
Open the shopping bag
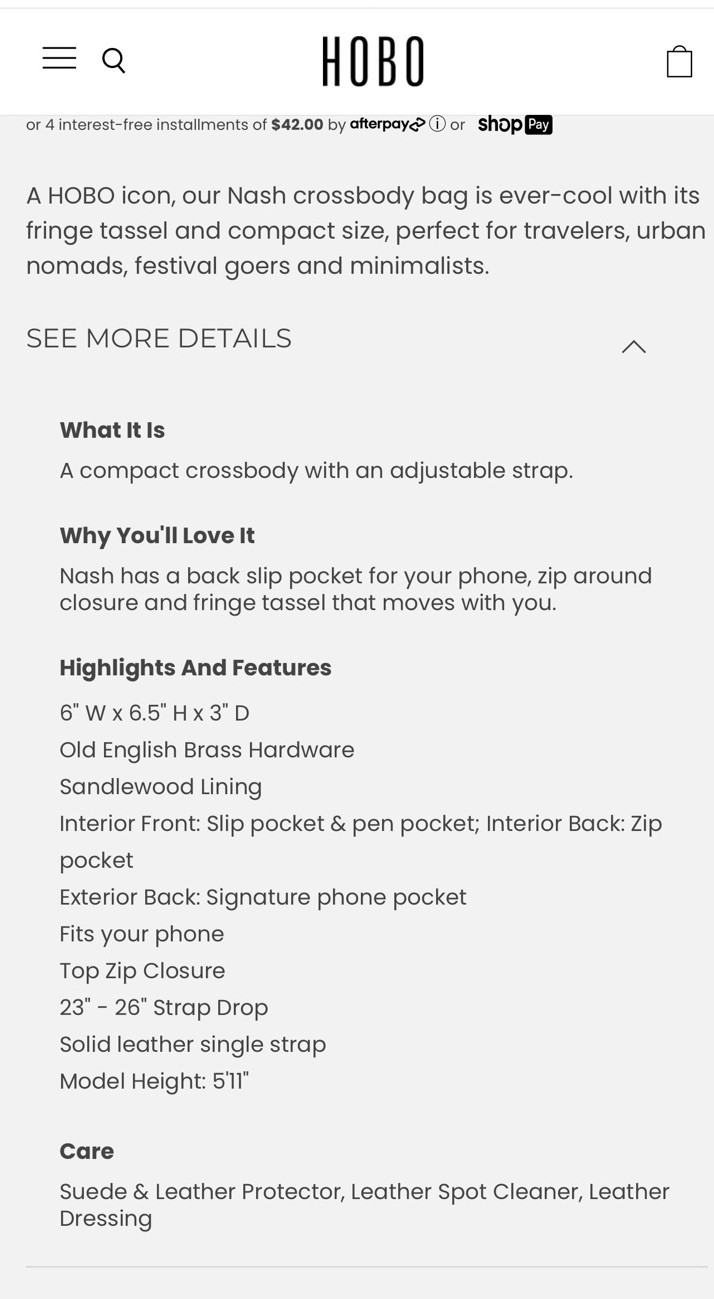pos(679,62)
